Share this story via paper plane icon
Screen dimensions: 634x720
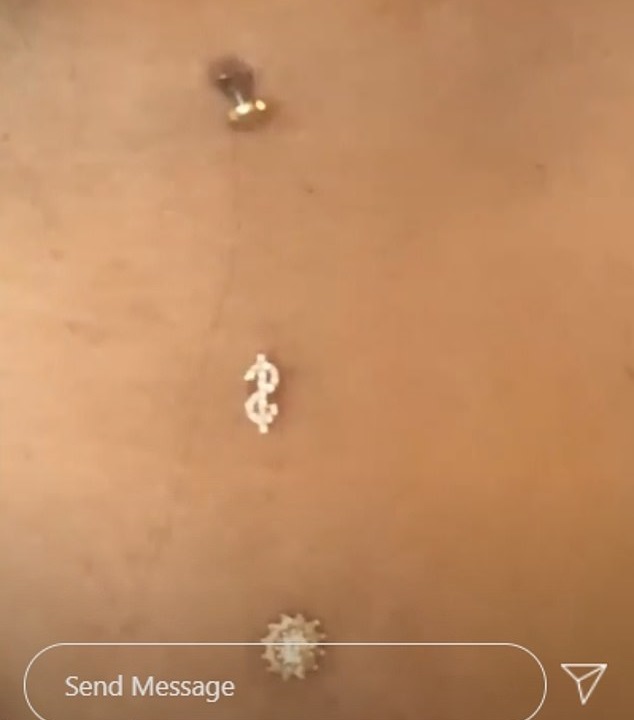583,683
